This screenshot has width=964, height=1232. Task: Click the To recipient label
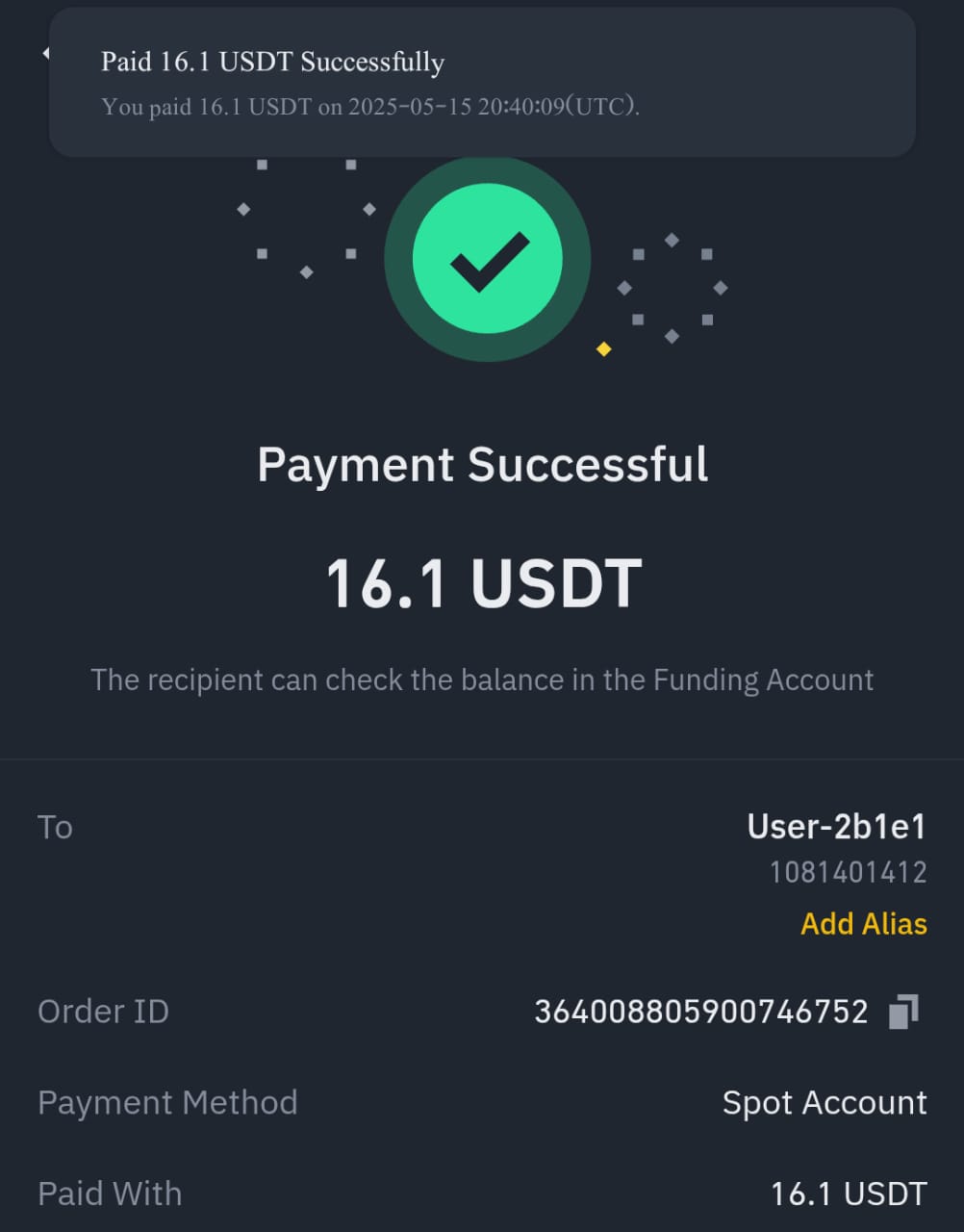click(x=55, y=826)
